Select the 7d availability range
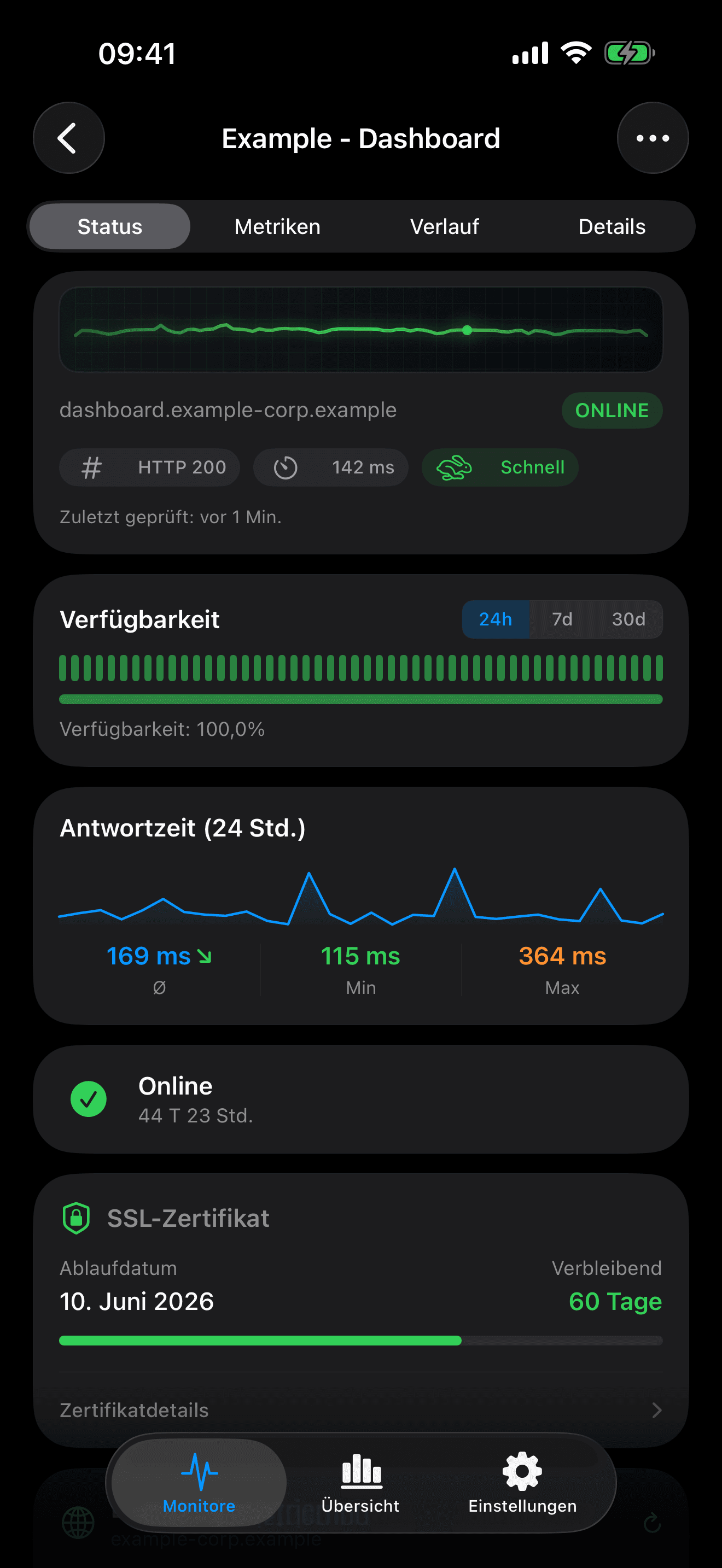Screen dimensions: 722x1568 point(561,619)
